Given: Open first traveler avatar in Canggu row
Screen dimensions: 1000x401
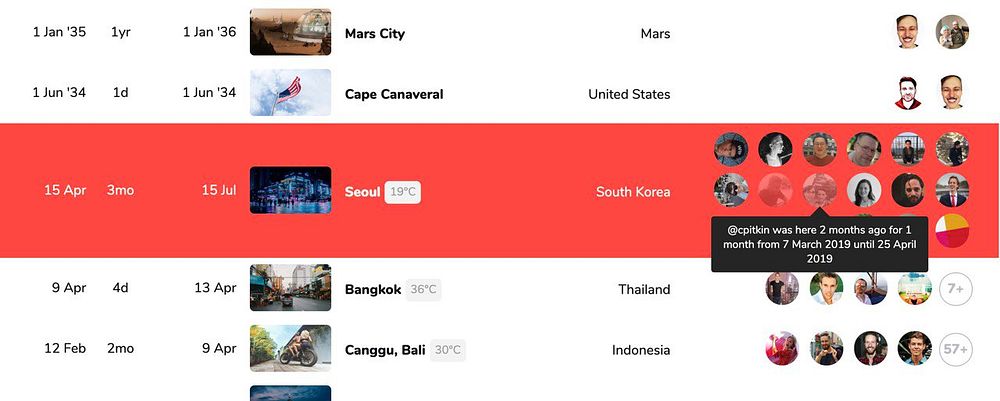Looking at the screenshot, I should (782, 349).
